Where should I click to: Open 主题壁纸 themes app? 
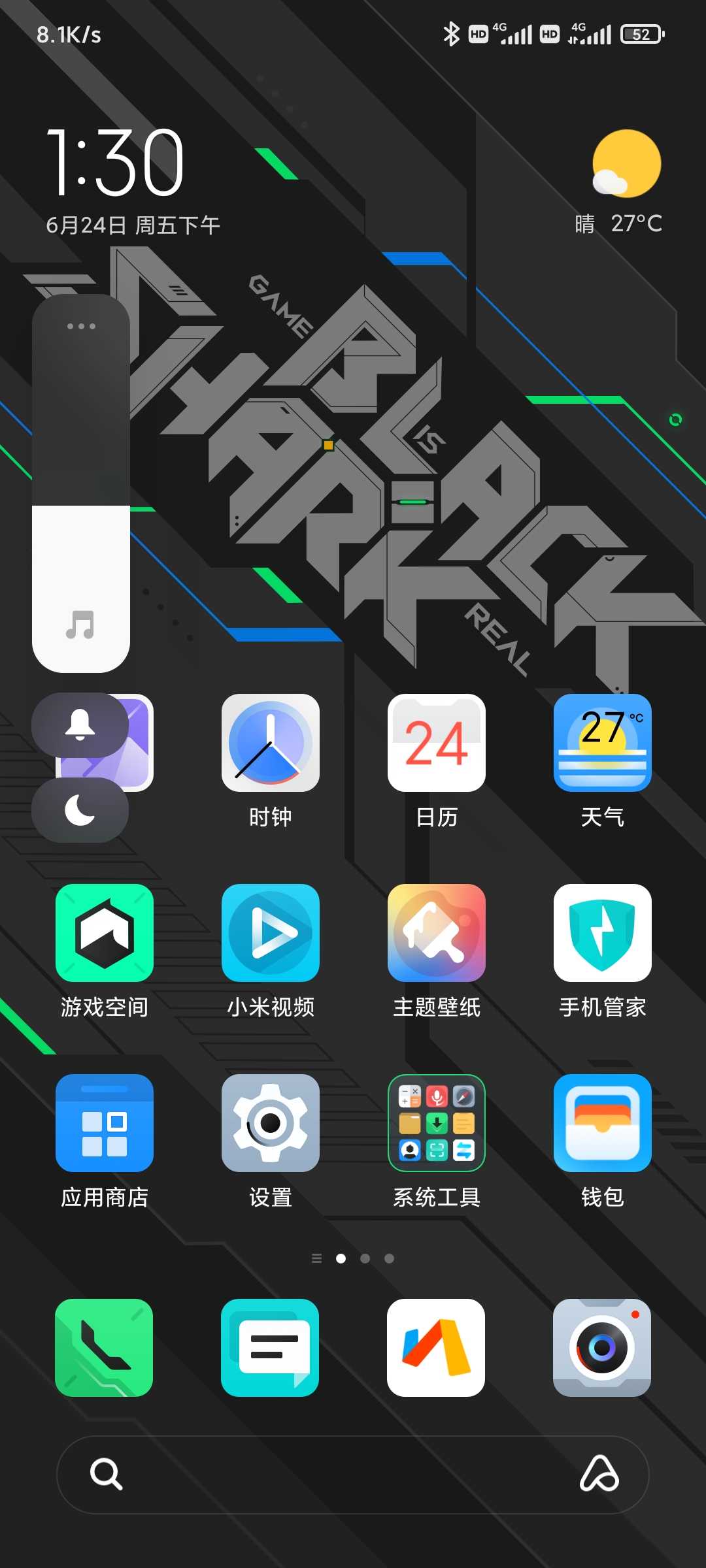tap(436, 933)
